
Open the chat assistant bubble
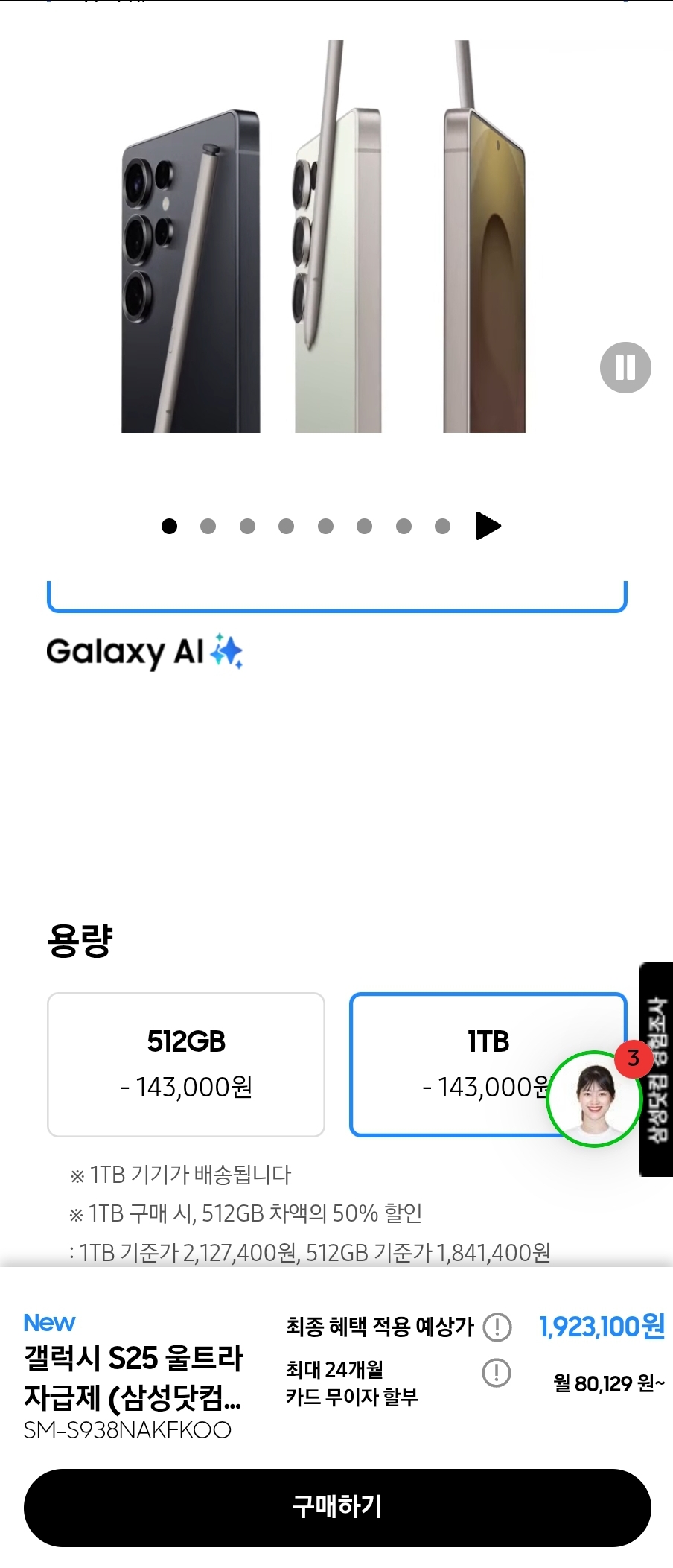[593, 1099]
